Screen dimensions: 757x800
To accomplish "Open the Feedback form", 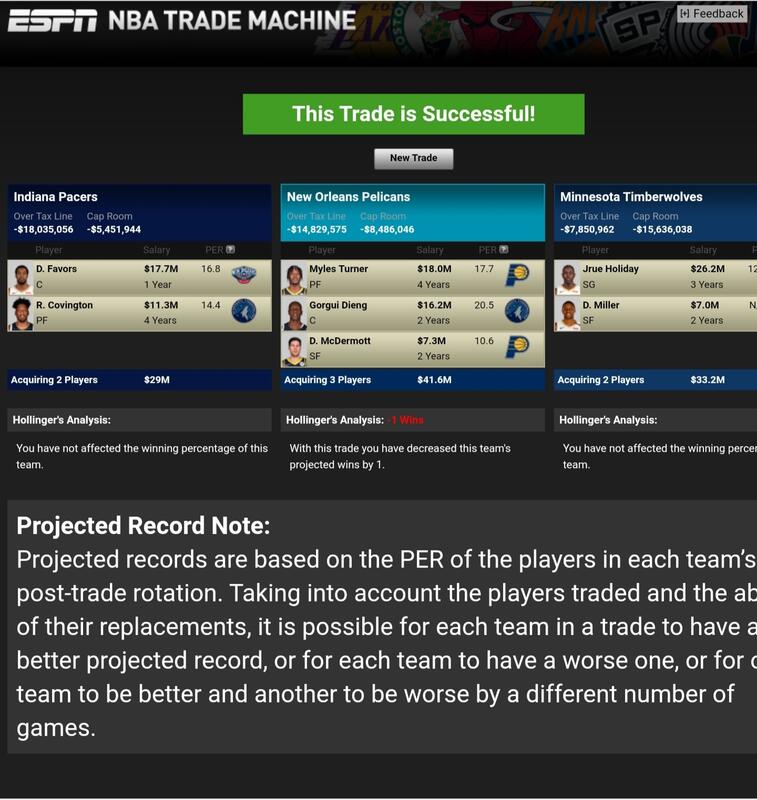I will pyautogui.click(x=712, y=14).
